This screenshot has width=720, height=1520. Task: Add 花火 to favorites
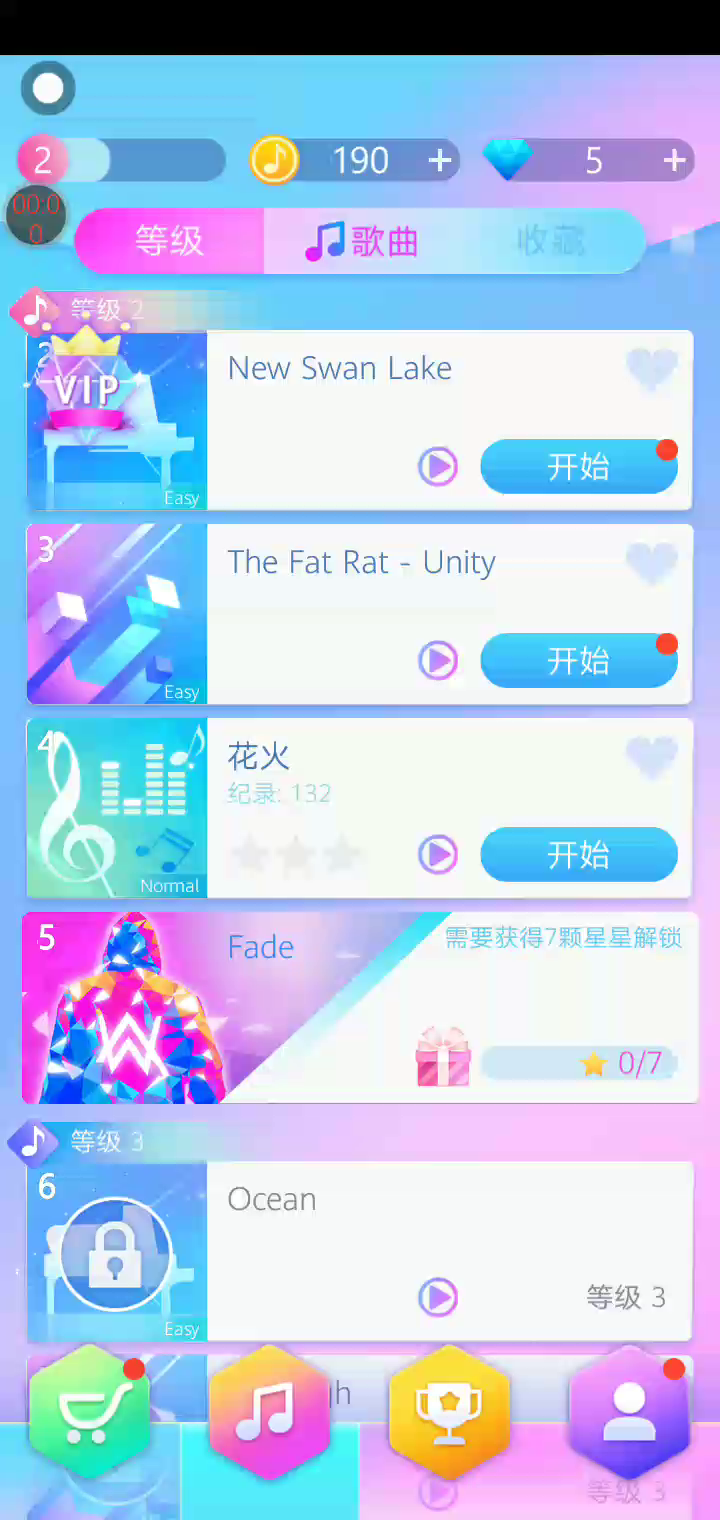tap(651, 757)
